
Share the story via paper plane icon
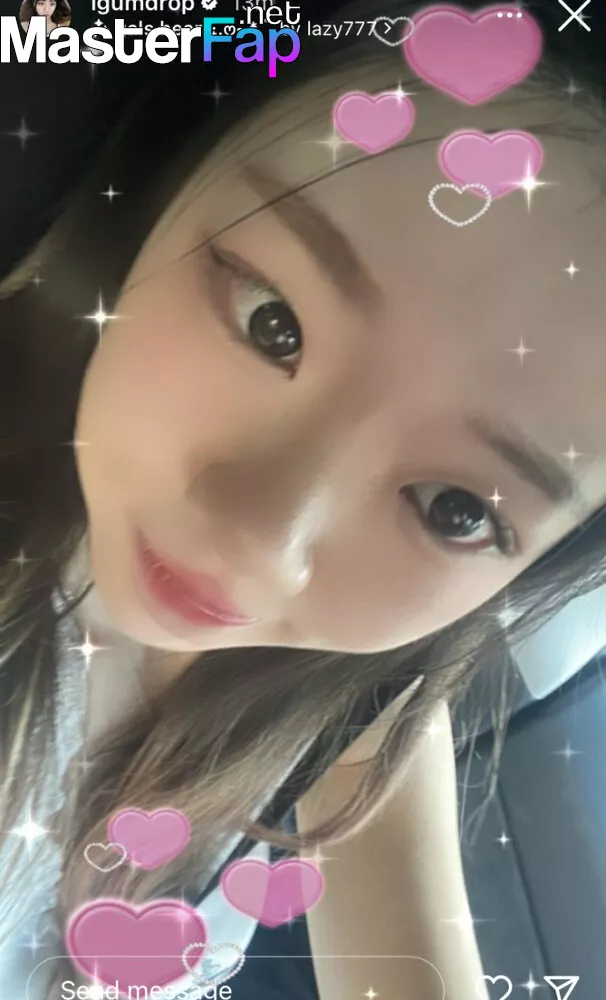(x=561, y=988)
